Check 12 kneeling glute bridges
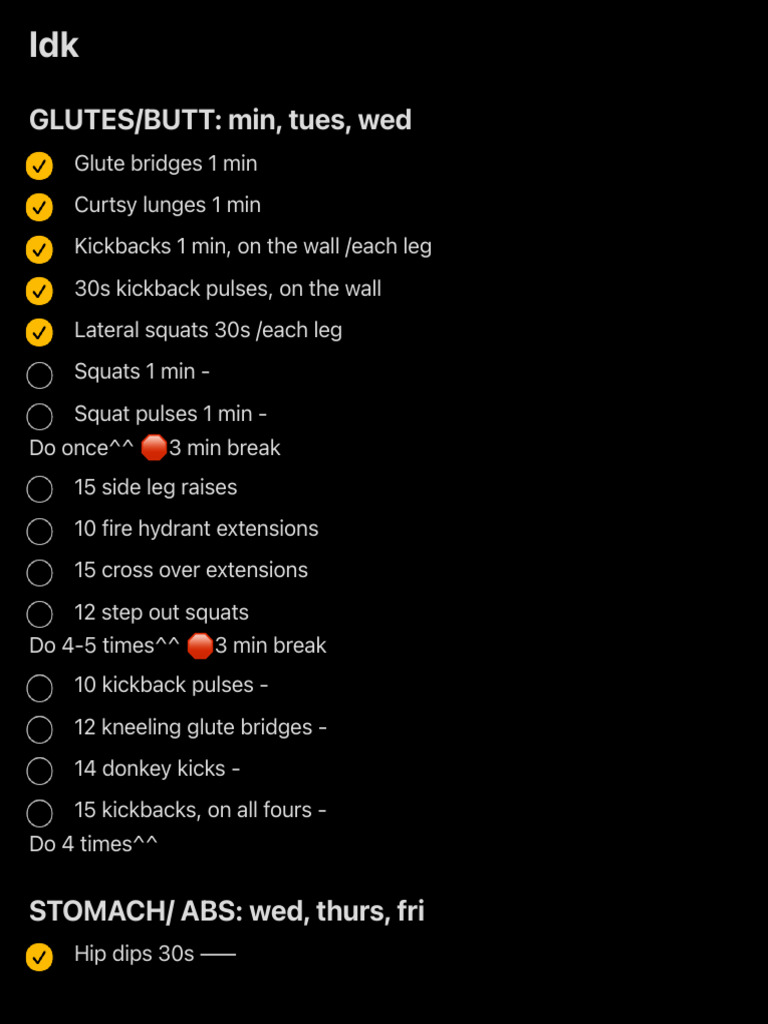The image size is (768, 1024). (39, 729)
